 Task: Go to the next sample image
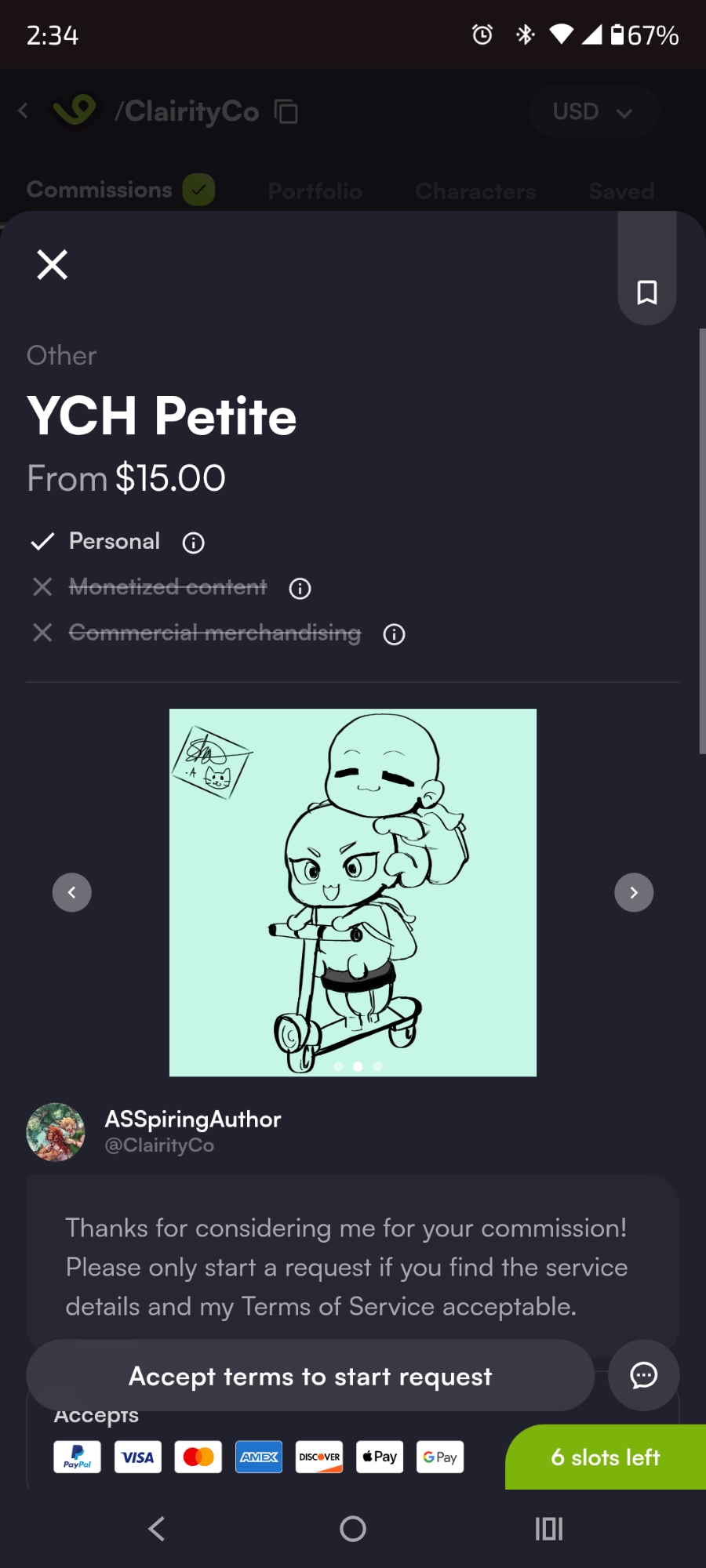[x=634, y=892]
